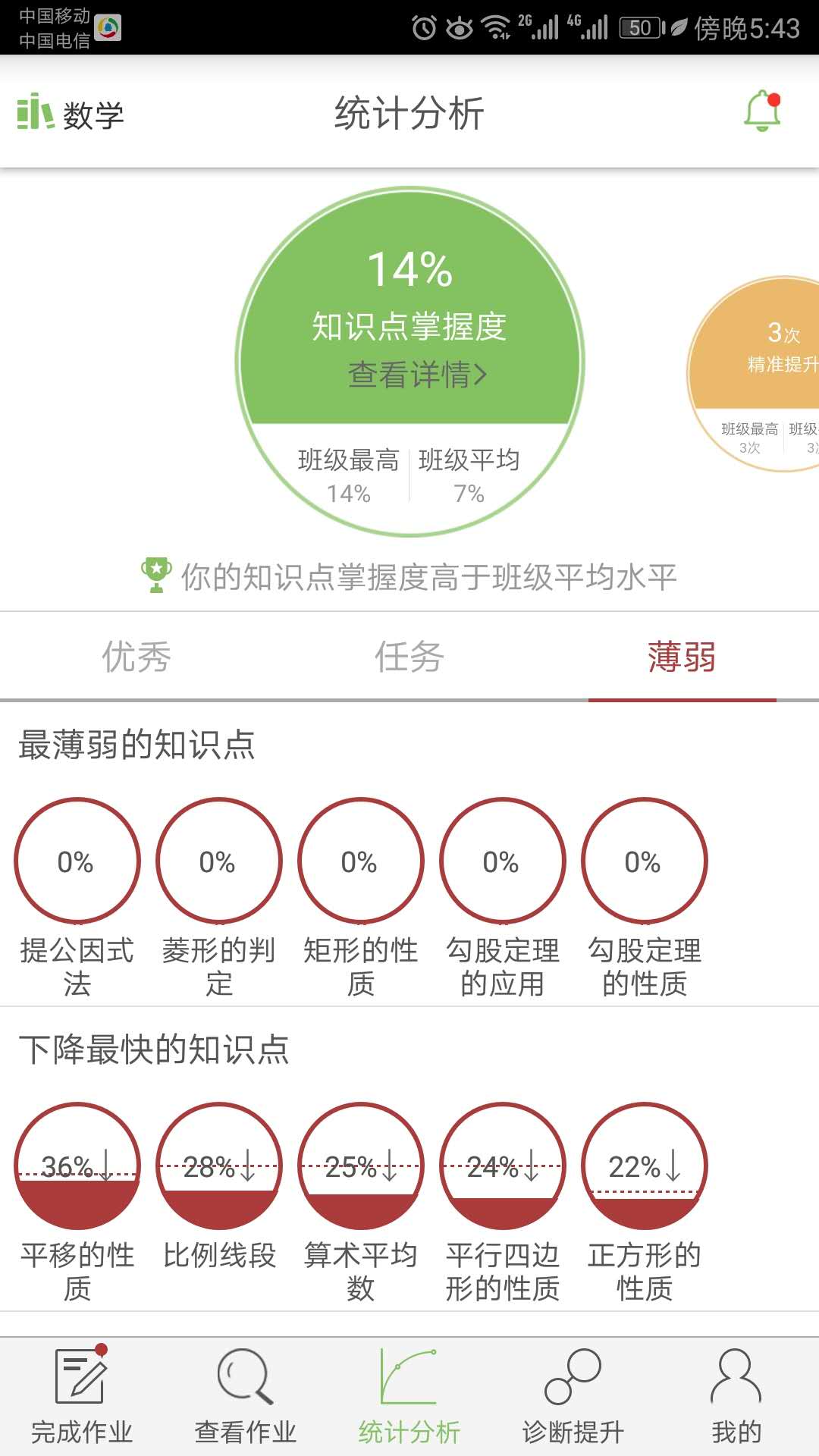Open the 我的 profile tab
Screen dimensions: 819x1456
(736, 1397)
